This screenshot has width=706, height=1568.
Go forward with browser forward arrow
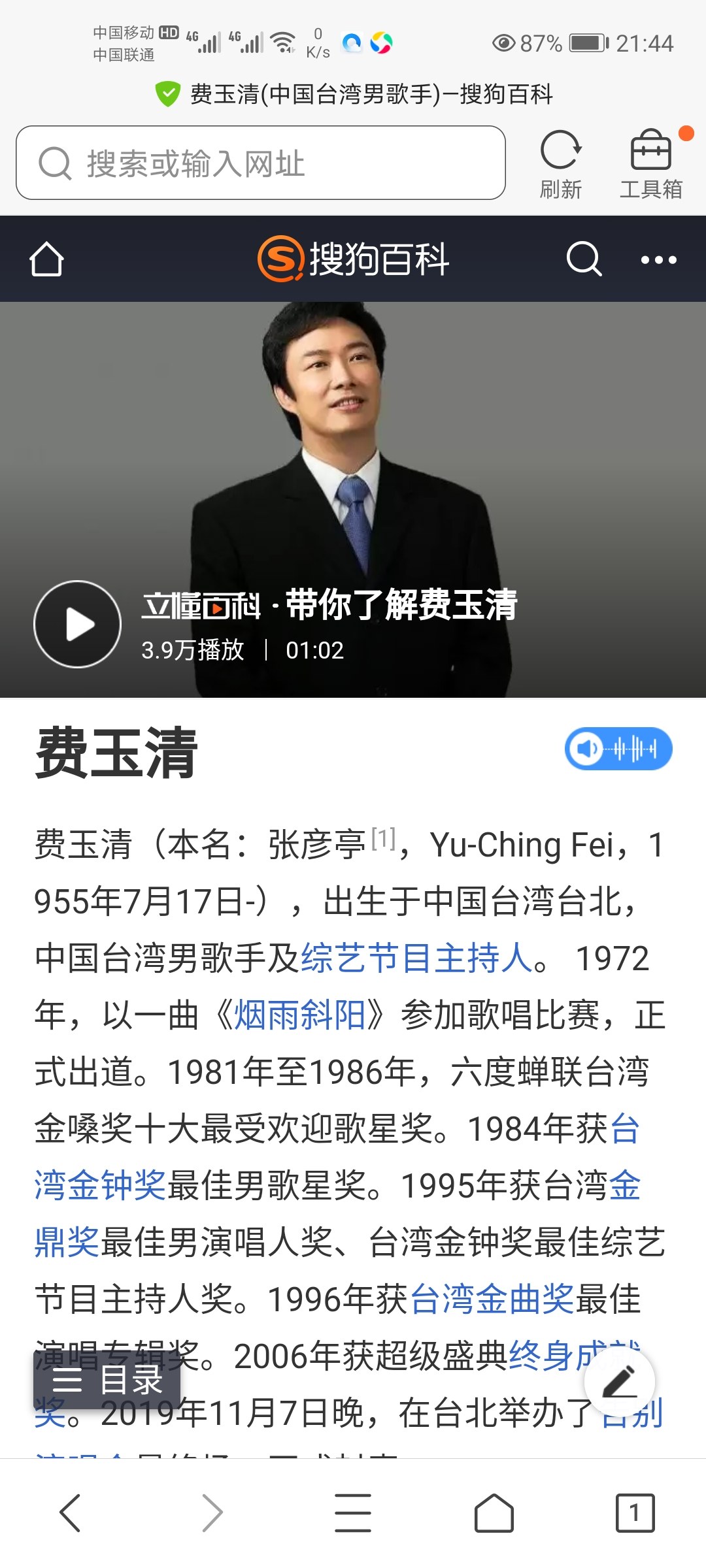click(x=212, y=1512)
